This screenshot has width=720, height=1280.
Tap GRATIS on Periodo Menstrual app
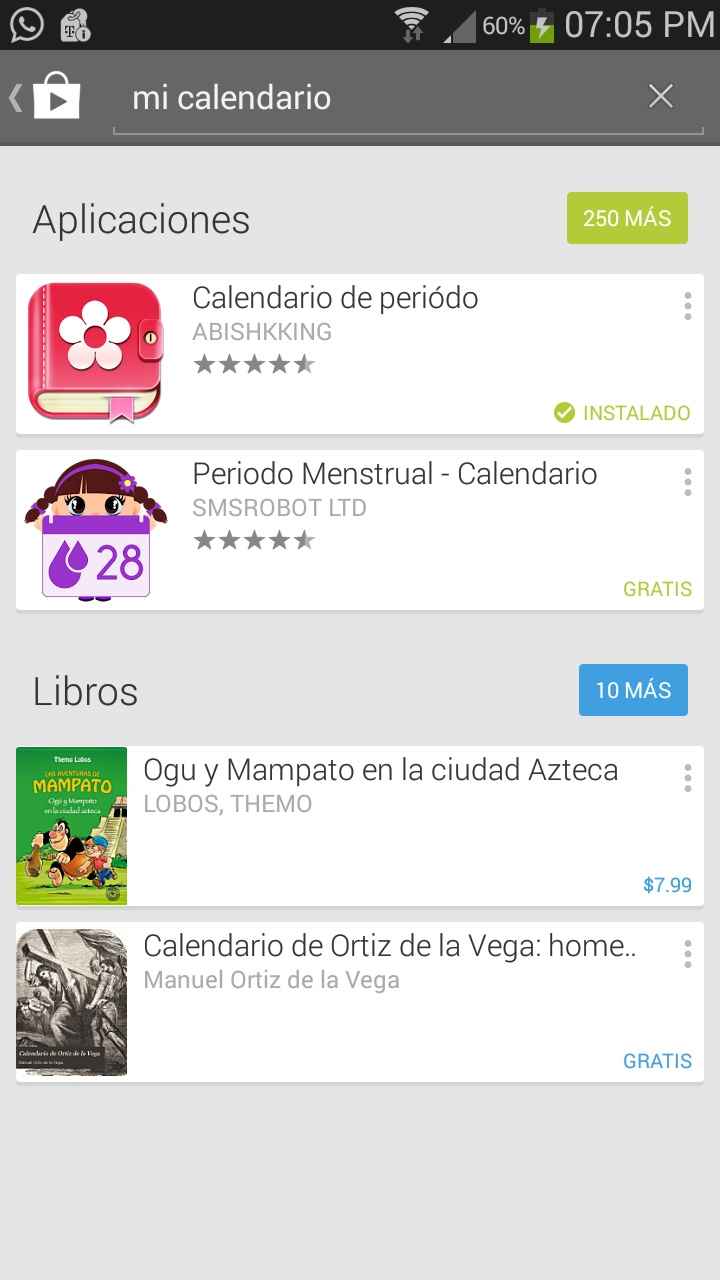(657, 589)
